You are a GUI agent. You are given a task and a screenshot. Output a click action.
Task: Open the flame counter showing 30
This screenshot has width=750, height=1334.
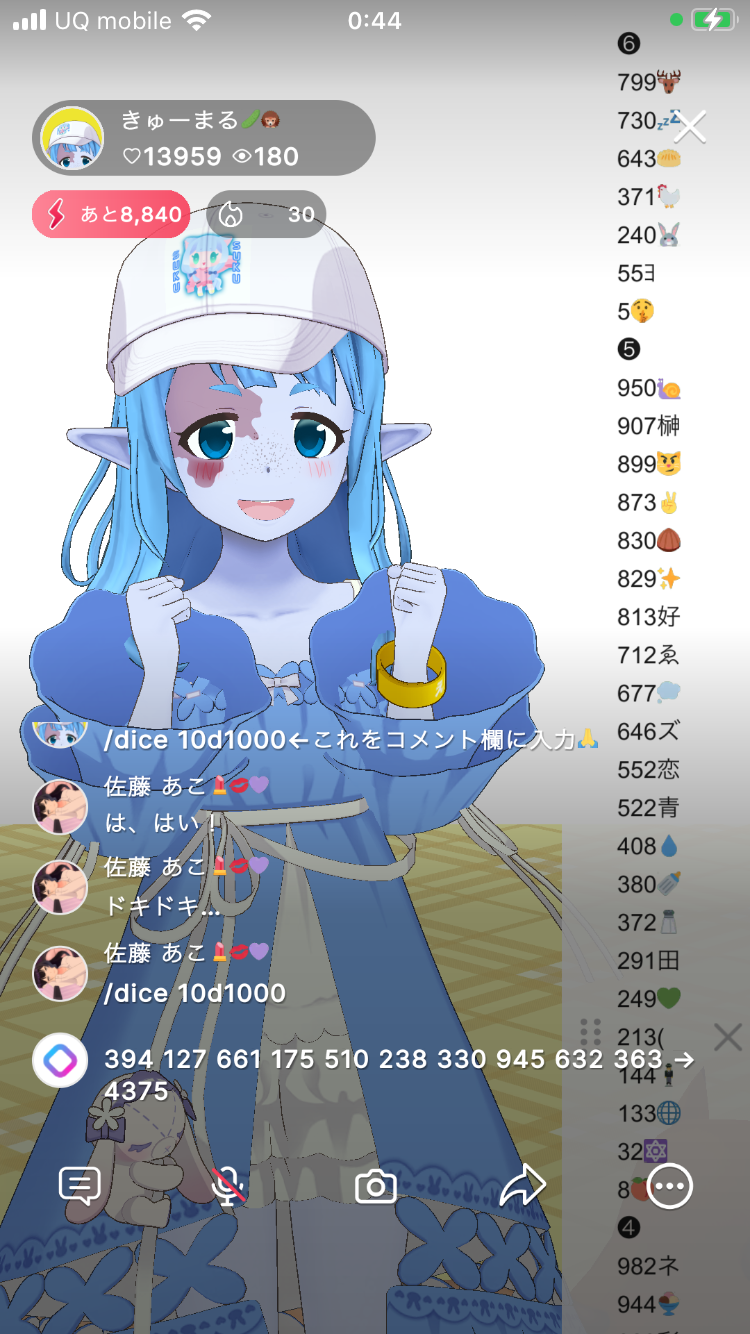tap(266, 214)
